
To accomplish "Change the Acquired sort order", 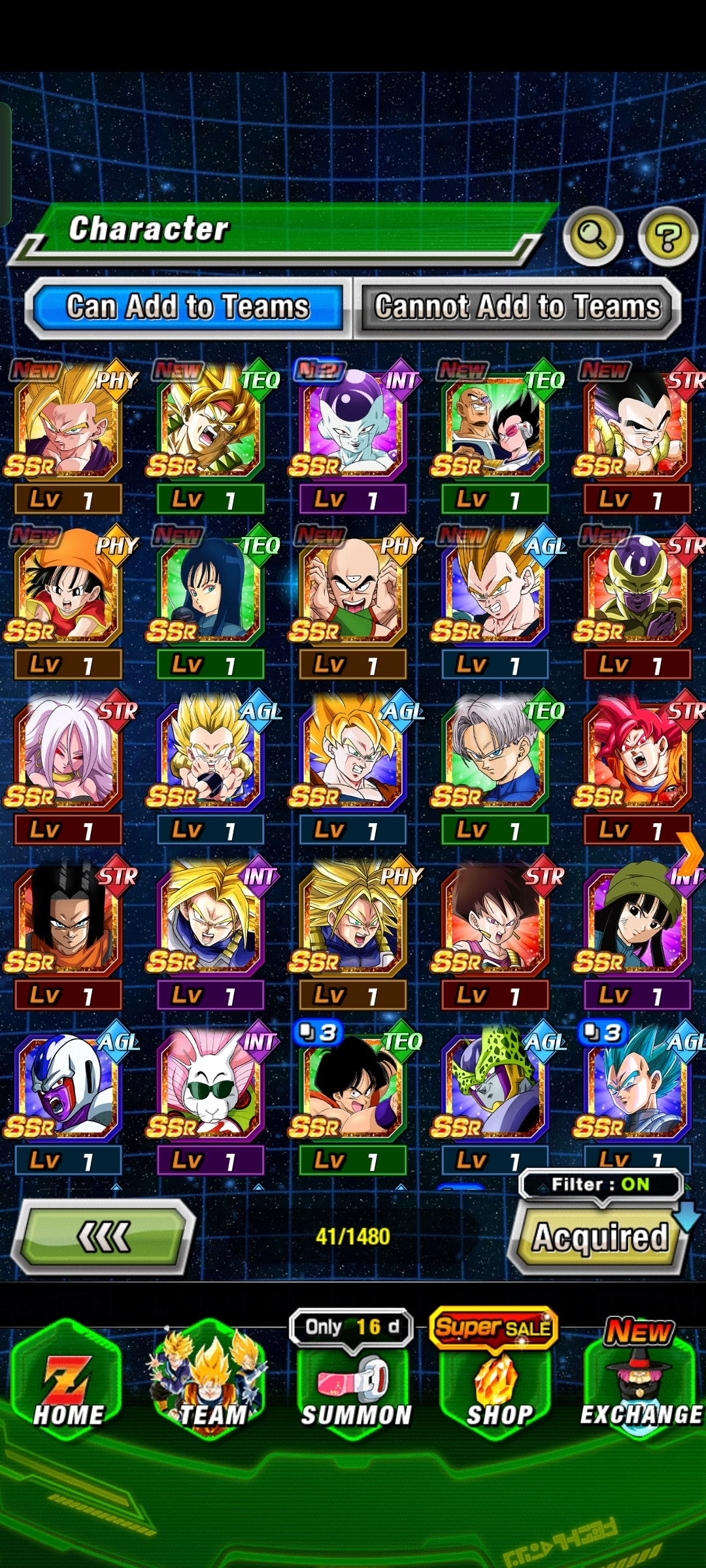I will pos(599,1237).
